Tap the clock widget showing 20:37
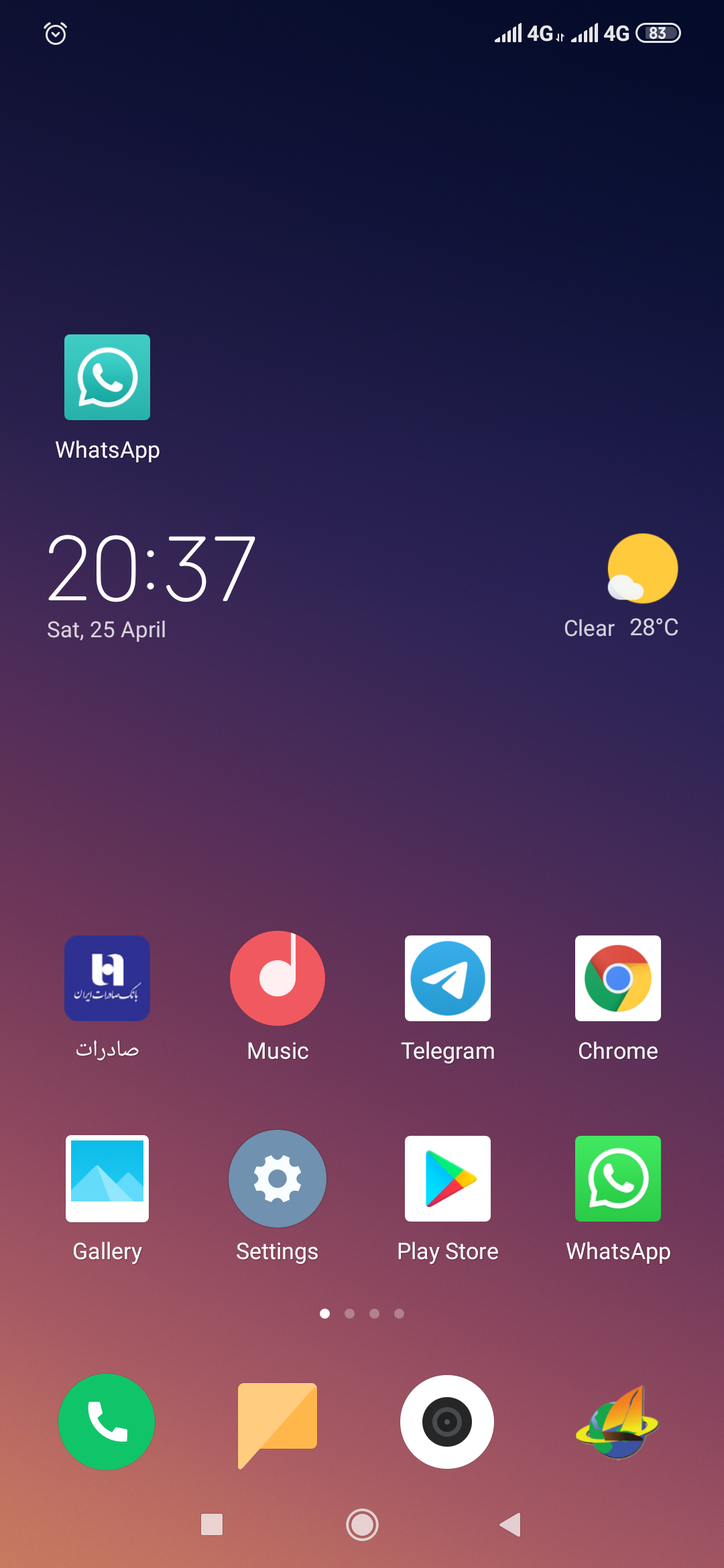This screenshot has height=1568, width=724. pyautogui.click(x=152, y=568)
